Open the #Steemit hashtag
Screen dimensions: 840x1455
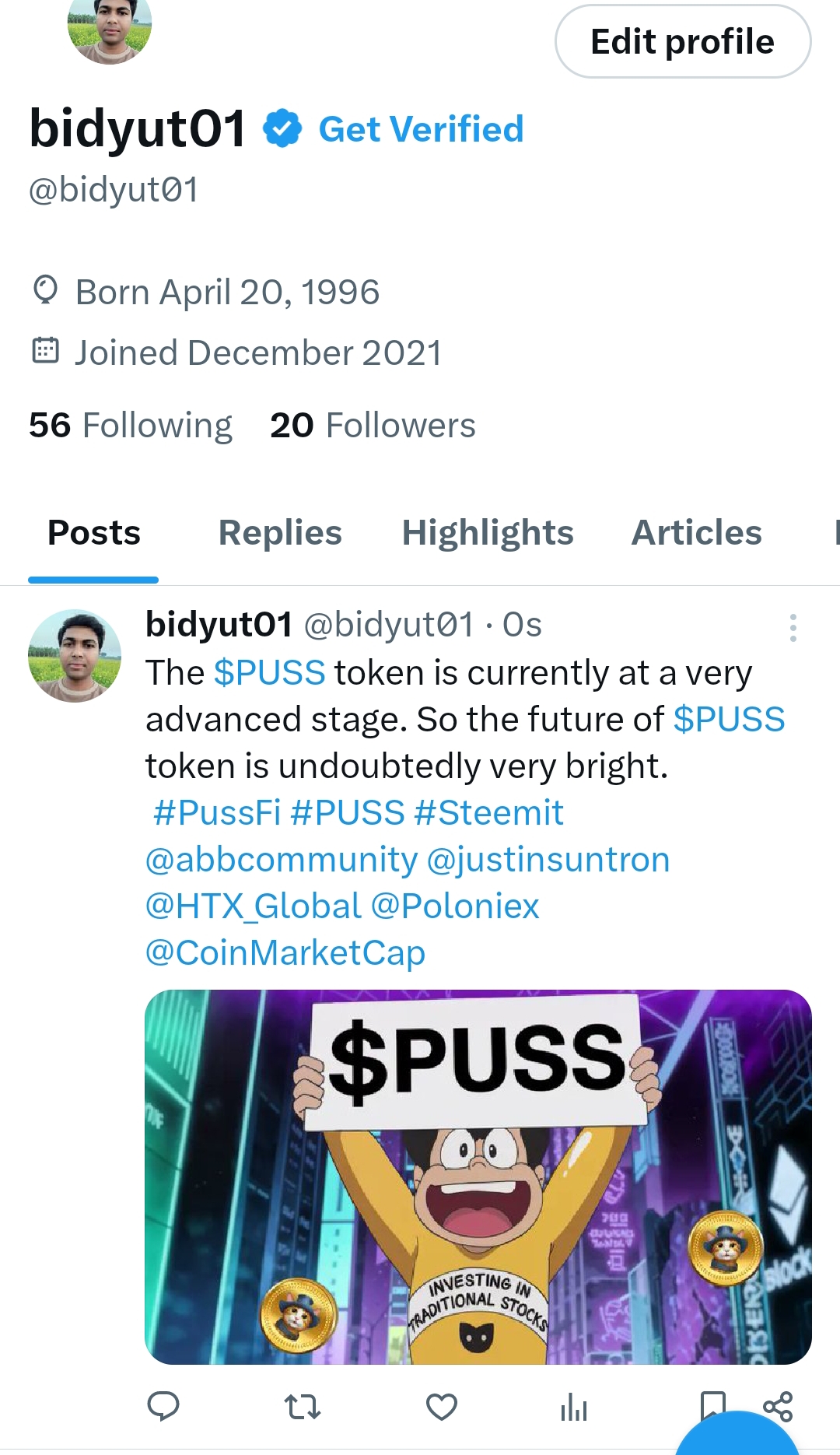(489, 813)
